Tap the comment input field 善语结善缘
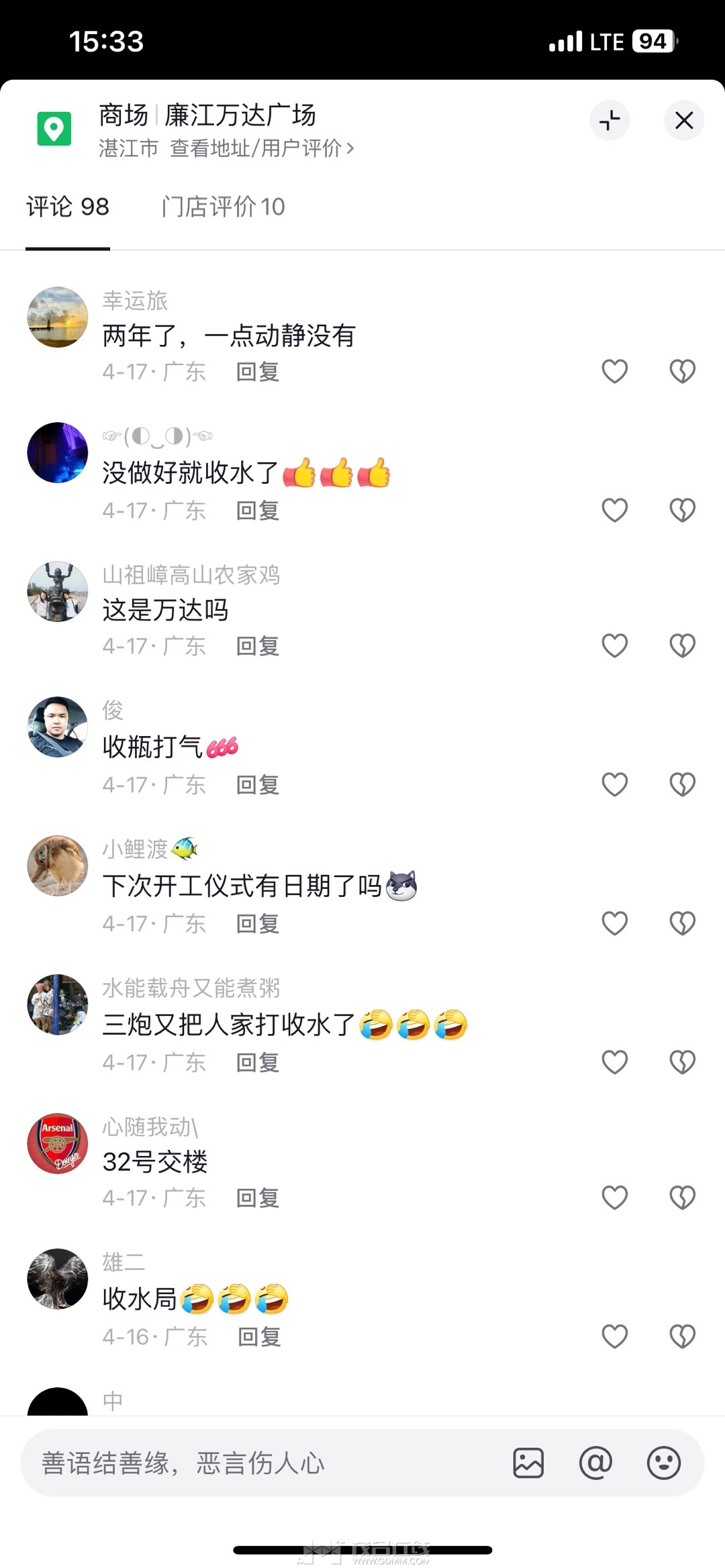This screenshot has height=1568, width=725. pos(255,1463)
